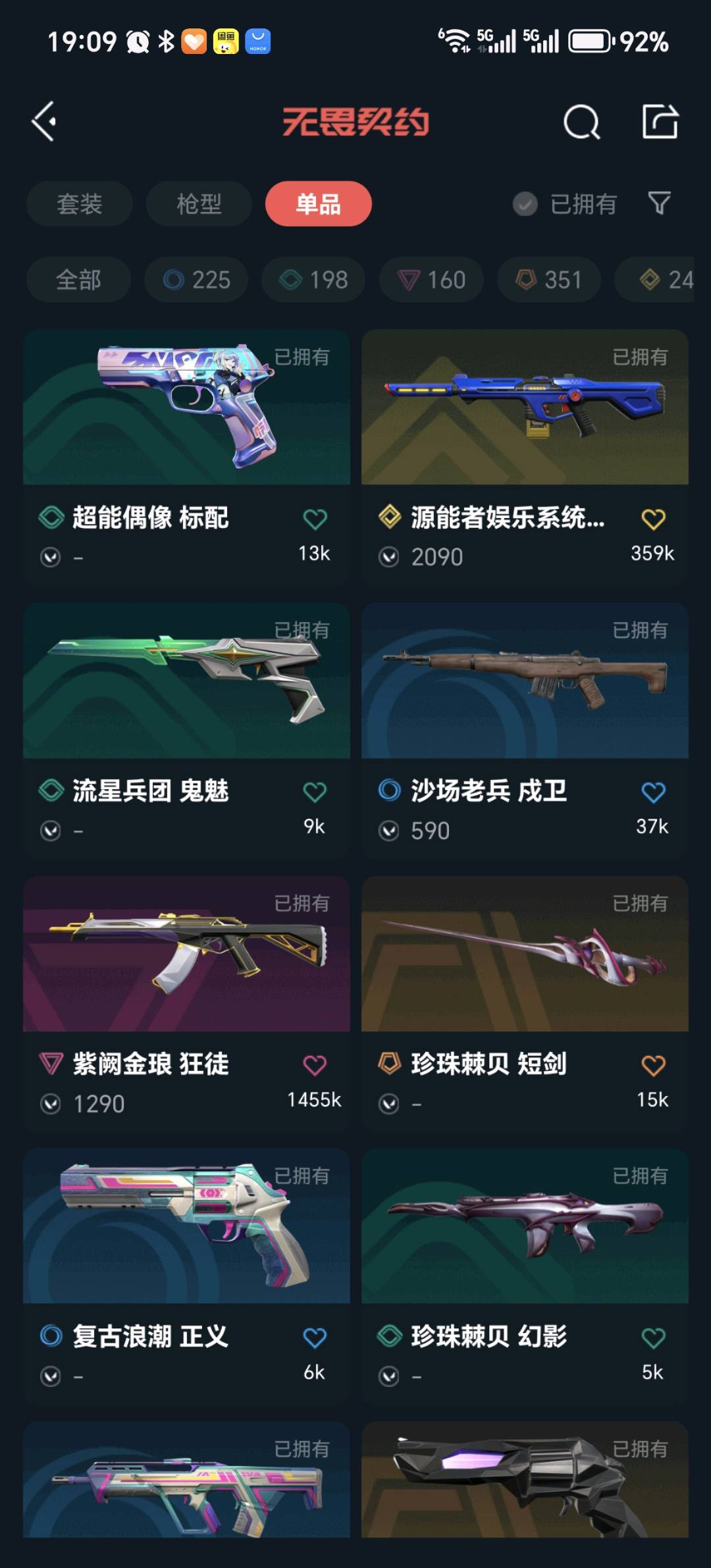
Task: Switch to the 套装 tab
Action: pos(80,204)
